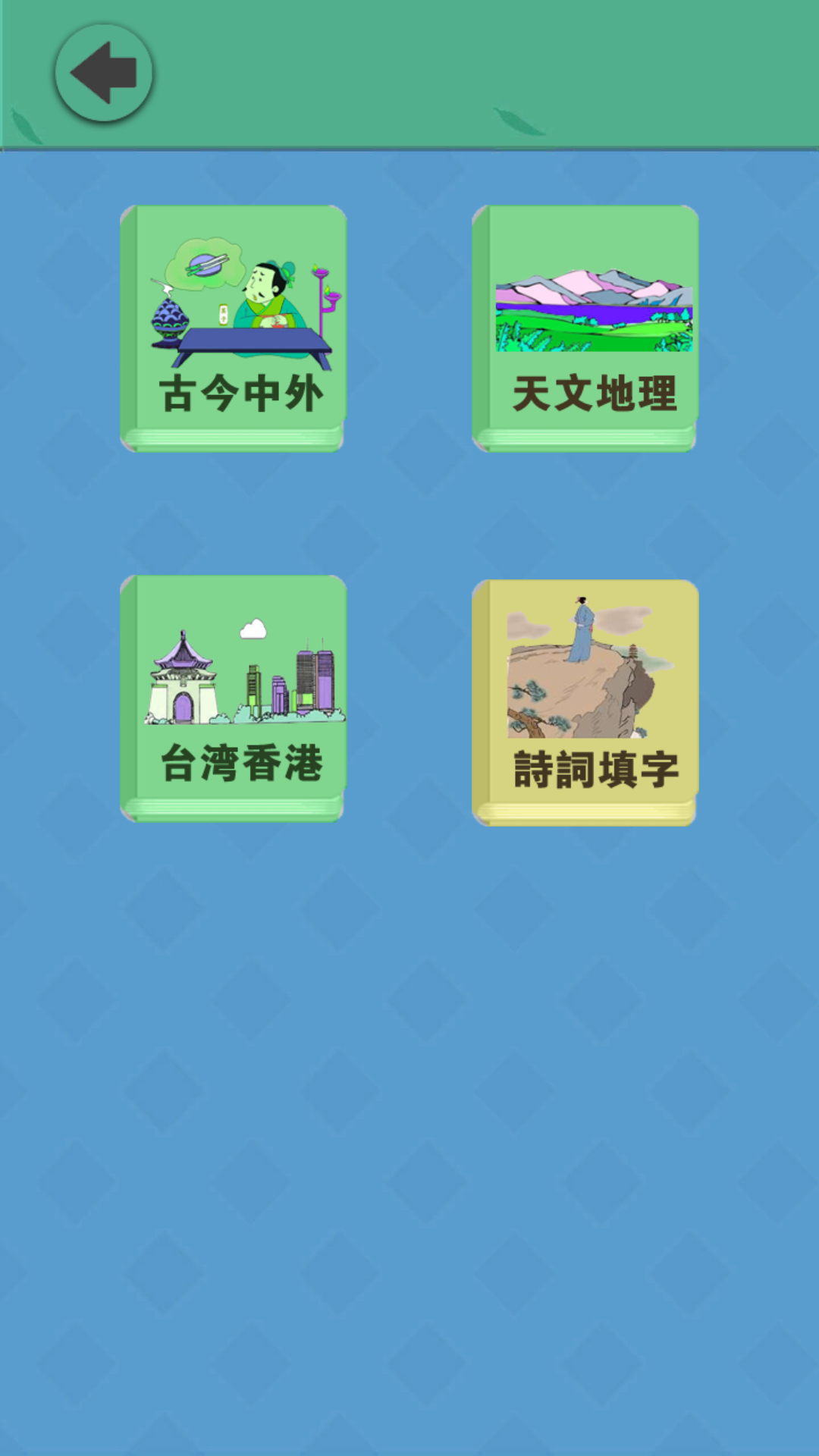Image resolution: width=819 pixels, height=1456 pixels.
Task: Open the yellow 詩詞填字 book
Action: (585, 703)
